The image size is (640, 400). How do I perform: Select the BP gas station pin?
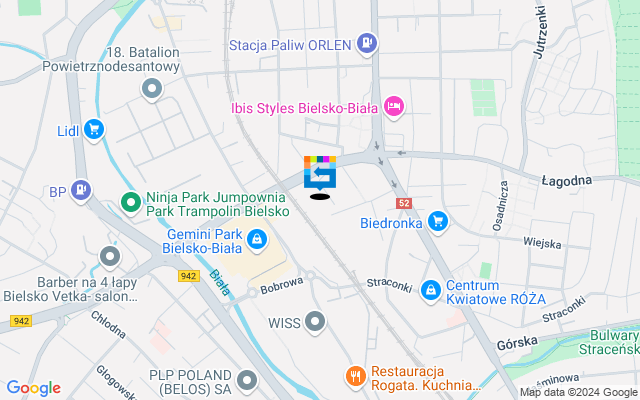pyautogui.click(x=81, y=189)
